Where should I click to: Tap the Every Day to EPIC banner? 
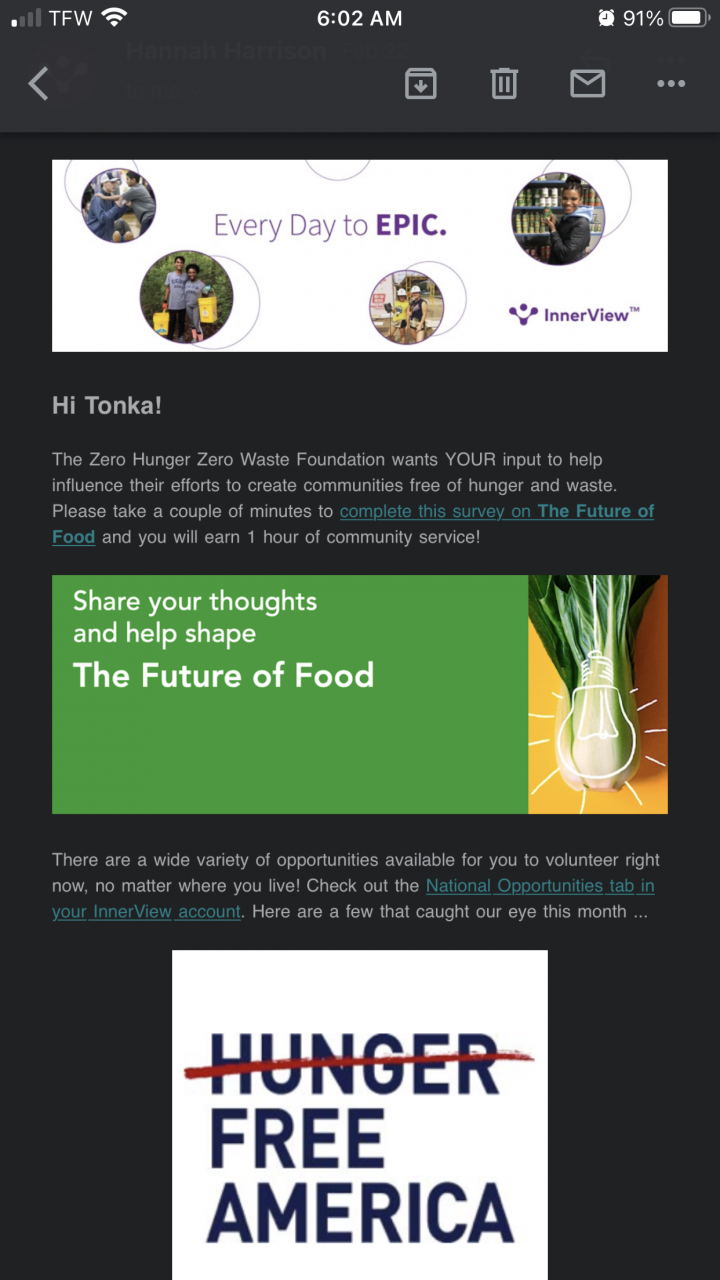click(x=359, y=255)
